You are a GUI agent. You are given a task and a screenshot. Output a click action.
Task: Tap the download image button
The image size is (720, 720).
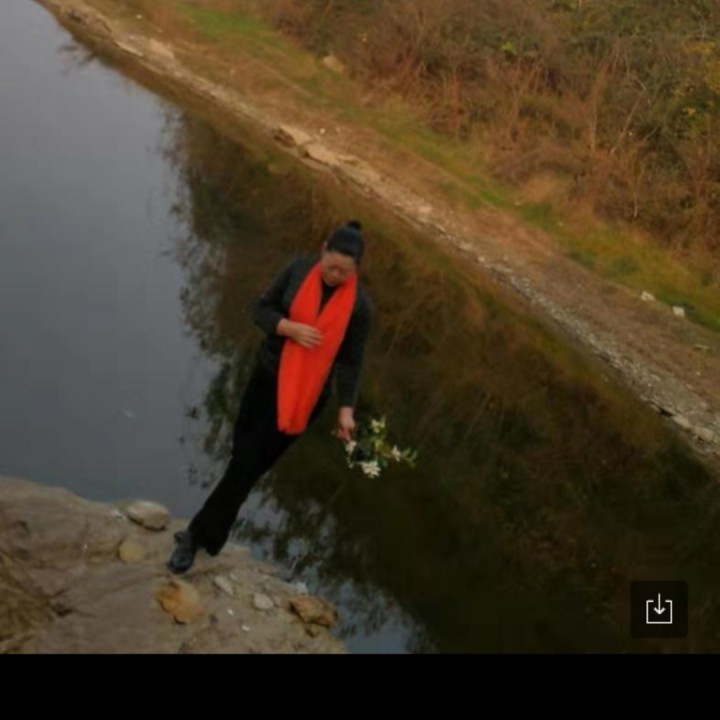click(659, 609)
